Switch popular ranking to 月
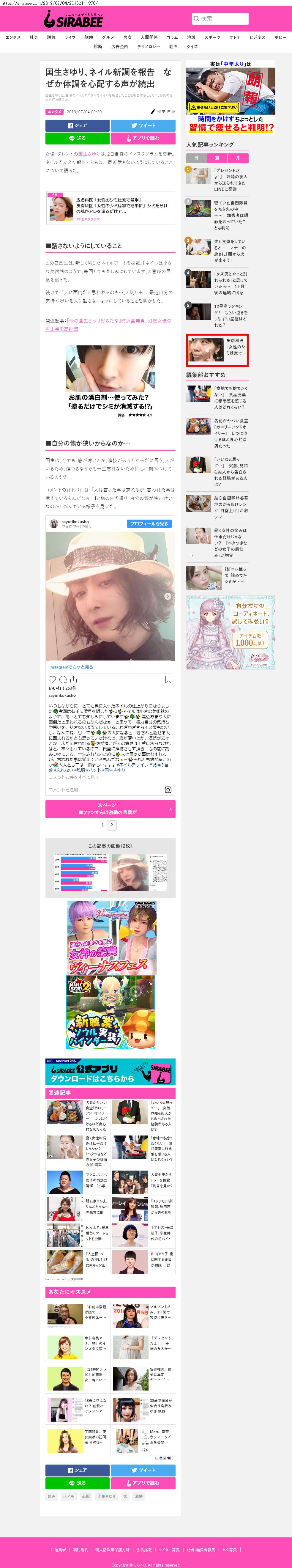292x1568 pixels. 238,158
